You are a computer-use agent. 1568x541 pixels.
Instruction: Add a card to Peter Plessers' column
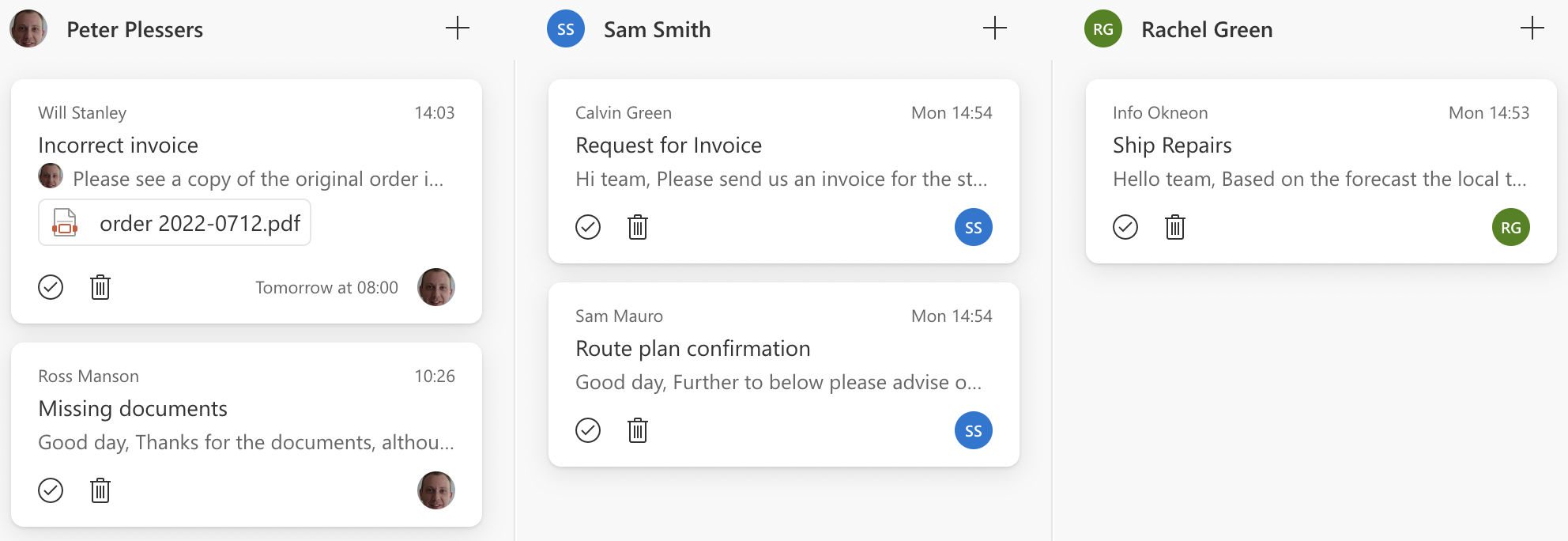[457, 28]
